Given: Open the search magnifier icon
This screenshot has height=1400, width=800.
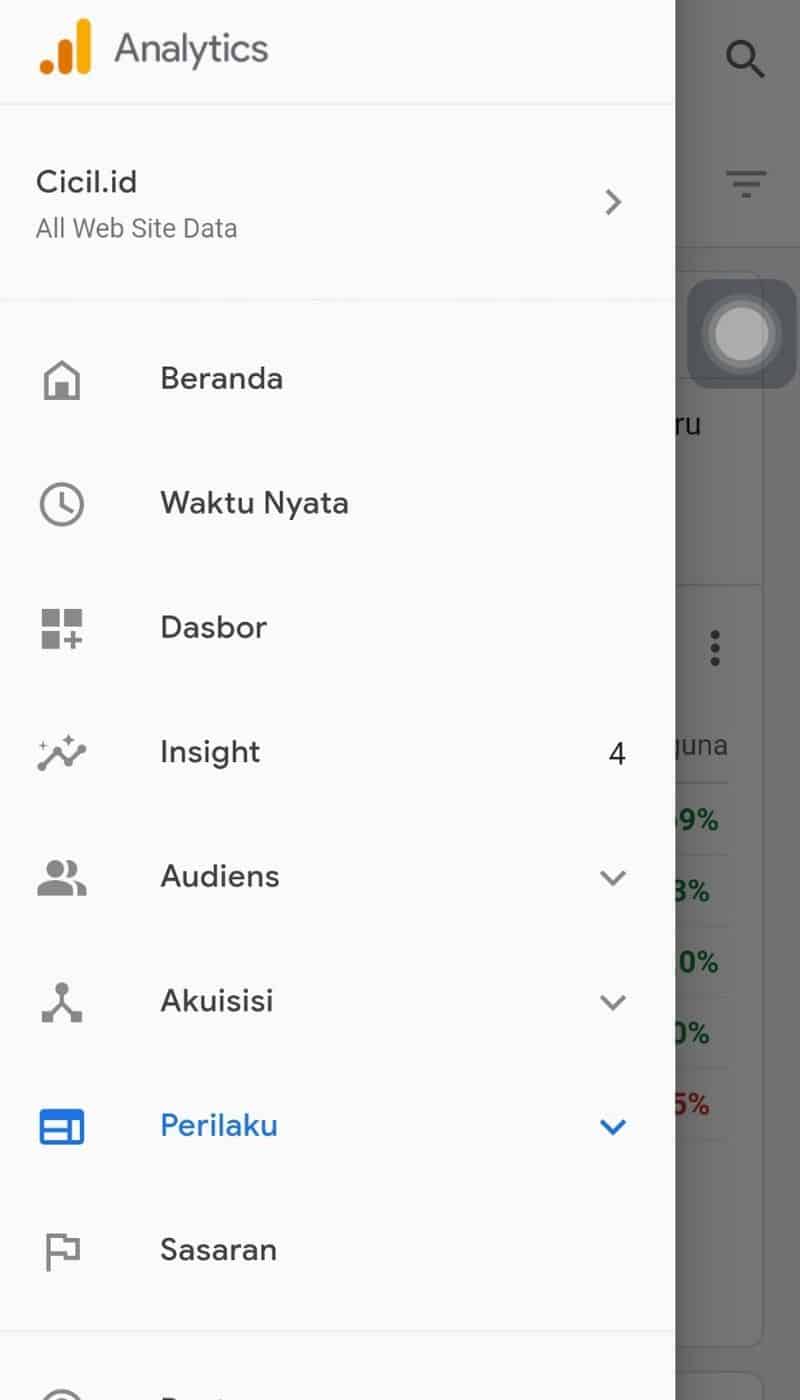Looking at the screenshot, I should point(746,59).
